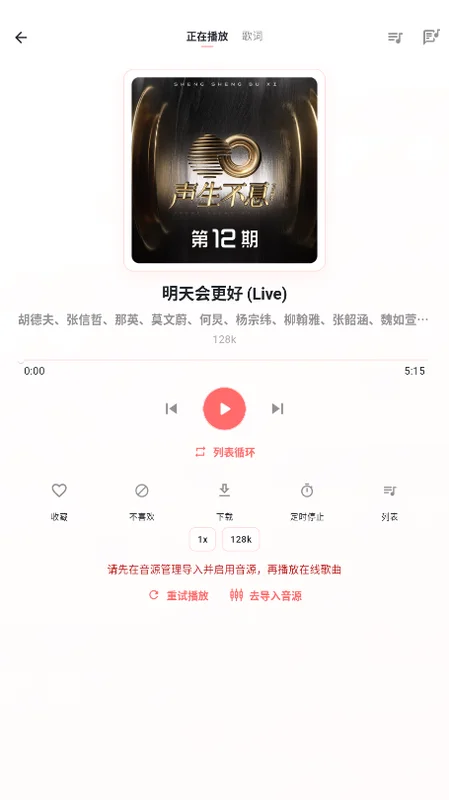This screenshot has width=449, height=800.
Task: Switch to the 歌词 lyrics tab
Action: [252, 36]
